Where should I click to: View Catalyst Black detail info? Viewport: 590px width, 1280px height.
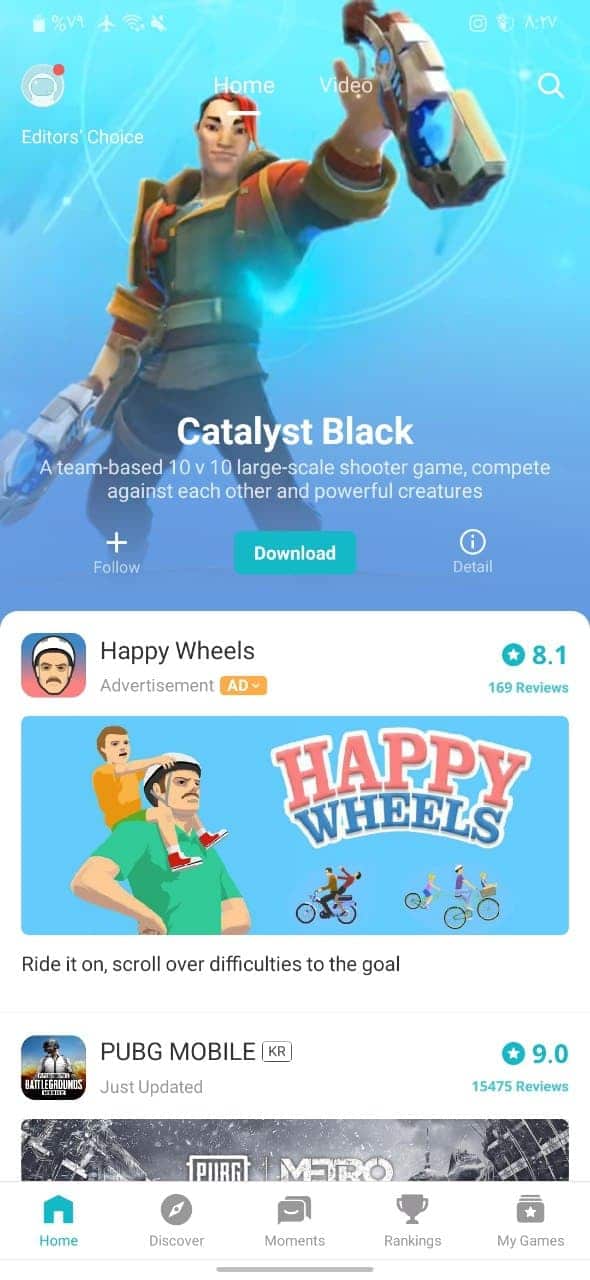pyautogui.click(x=472, y=553)
